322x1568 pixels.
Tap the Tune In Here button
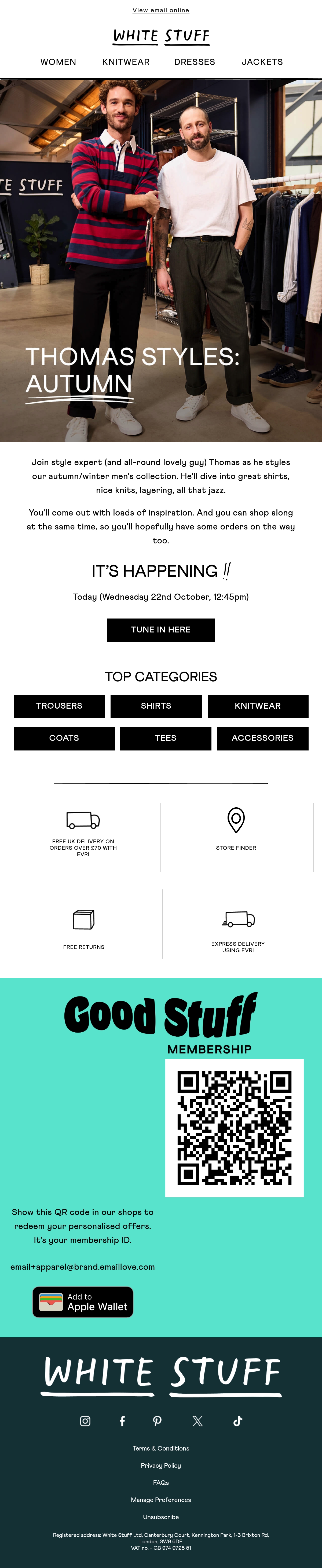[x=161, y=630]
